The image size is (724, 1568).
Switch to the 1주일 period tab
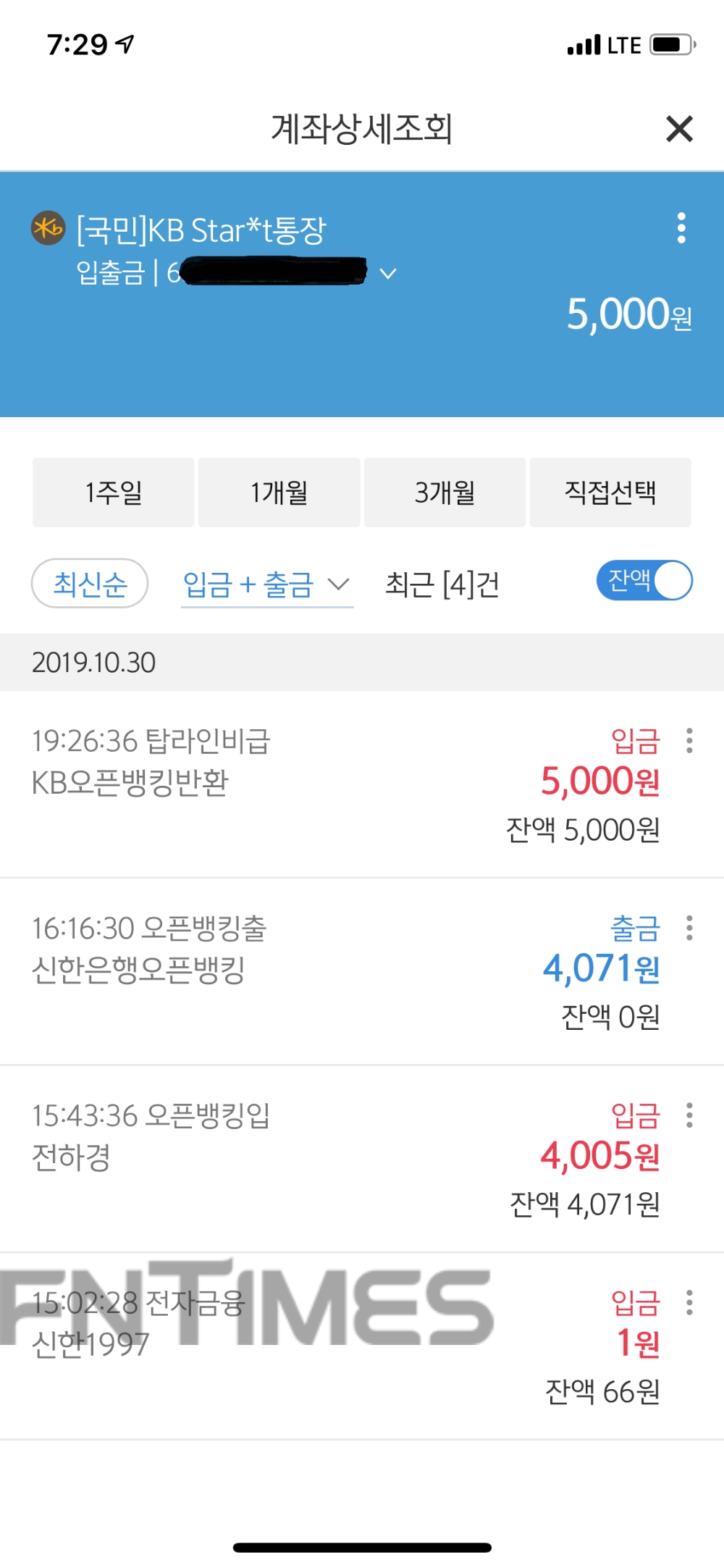(112, 492)
